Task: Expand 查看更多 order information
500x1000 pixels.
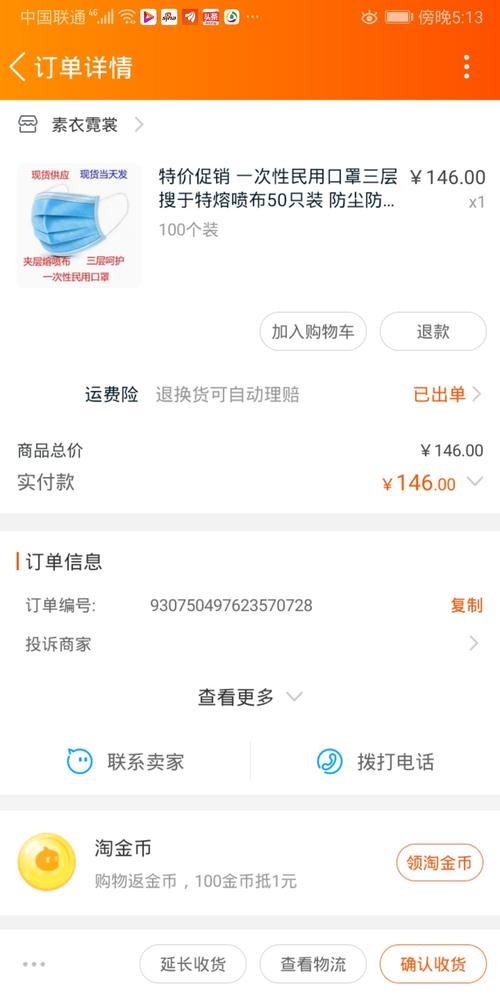Action: [x=250, y=697]
